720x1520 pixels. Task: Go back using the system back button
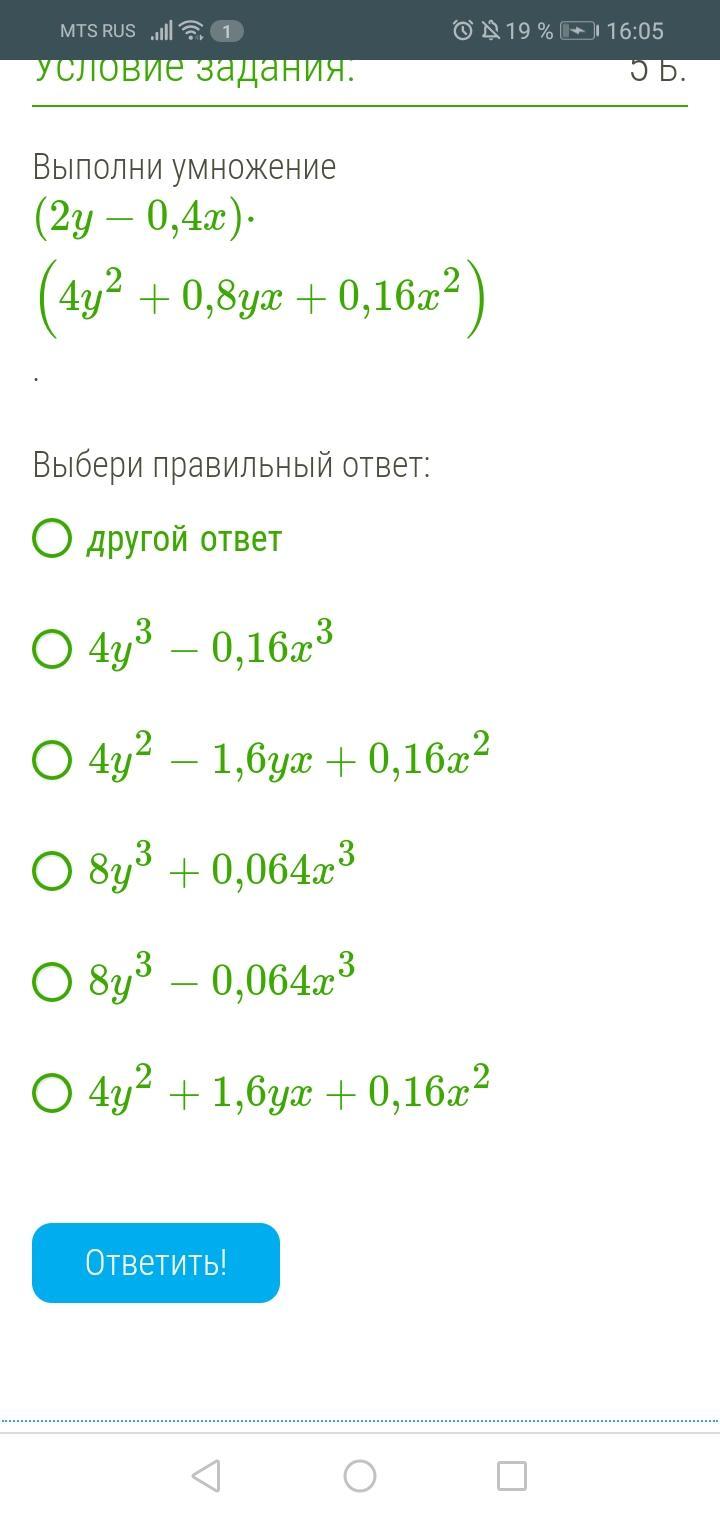[x=205, y=1475]
